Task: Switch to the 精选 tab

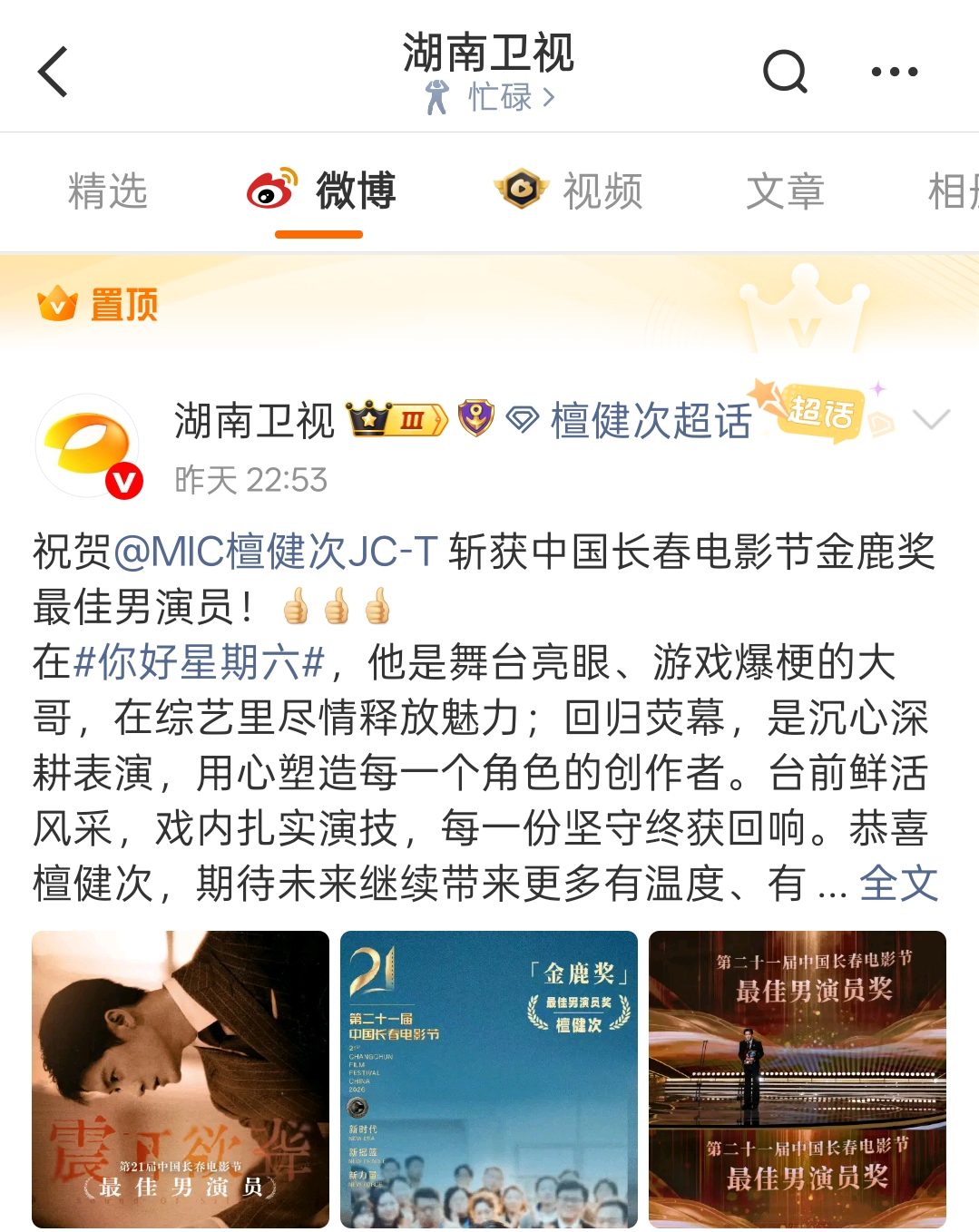Action: [x=108, y=191]
